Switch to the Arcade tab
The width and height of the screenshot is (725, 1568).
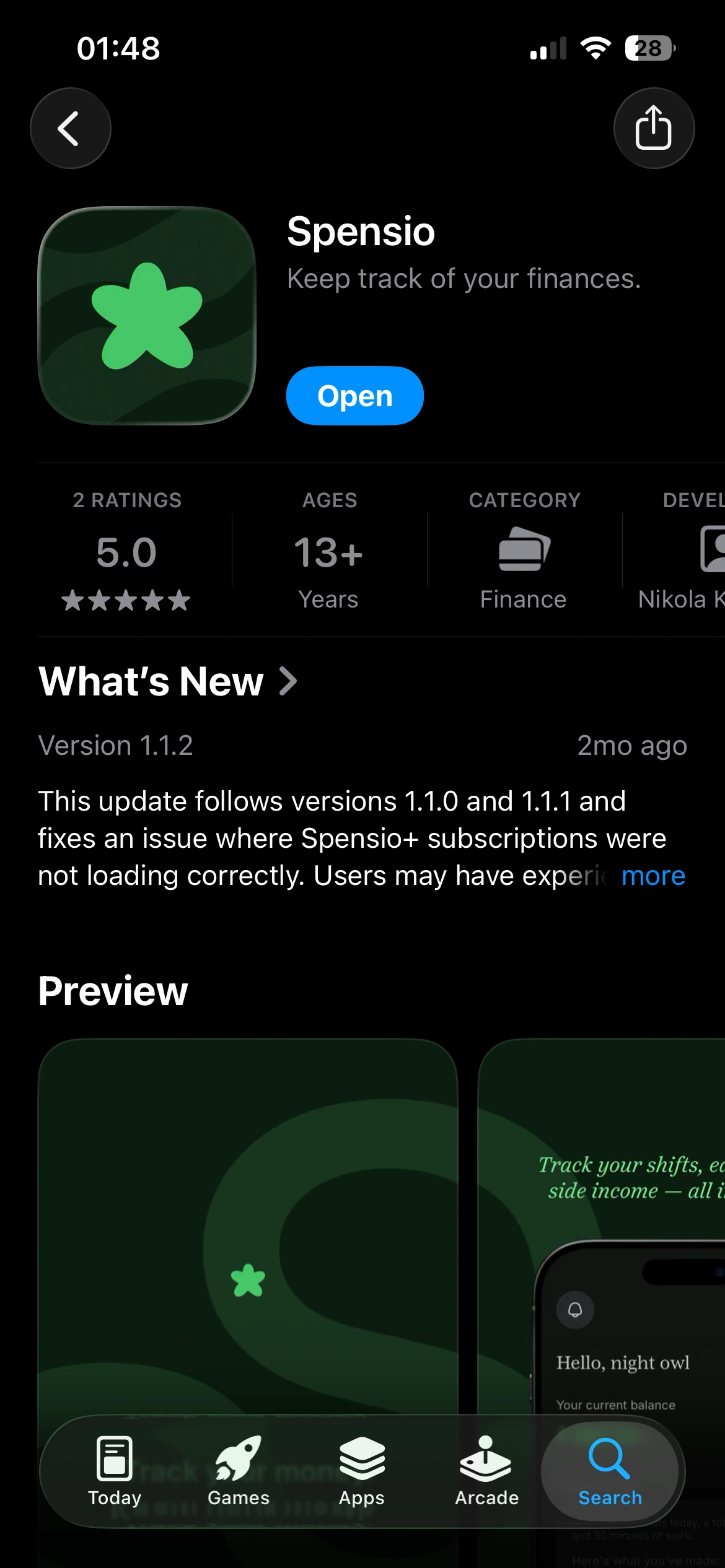(486, 1471)
